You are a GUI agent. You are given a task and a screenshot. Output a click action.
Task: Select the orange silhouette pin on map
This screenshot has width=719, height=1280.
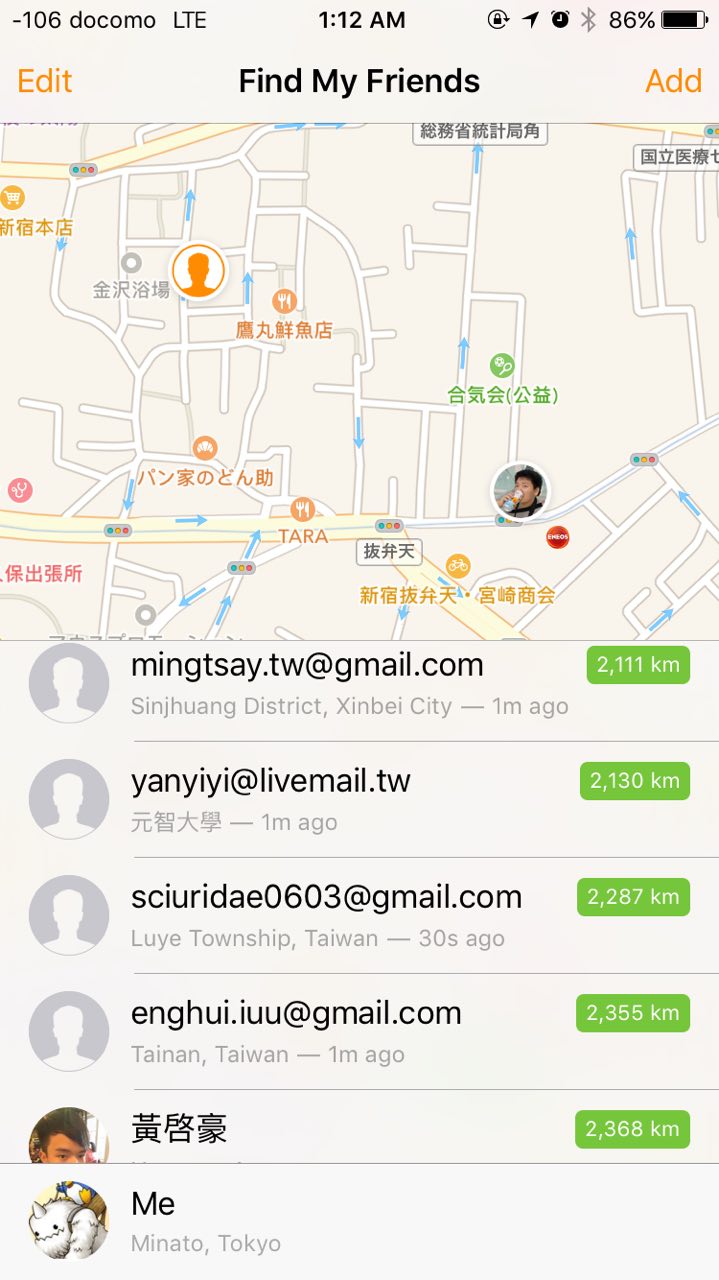point(198,271)
